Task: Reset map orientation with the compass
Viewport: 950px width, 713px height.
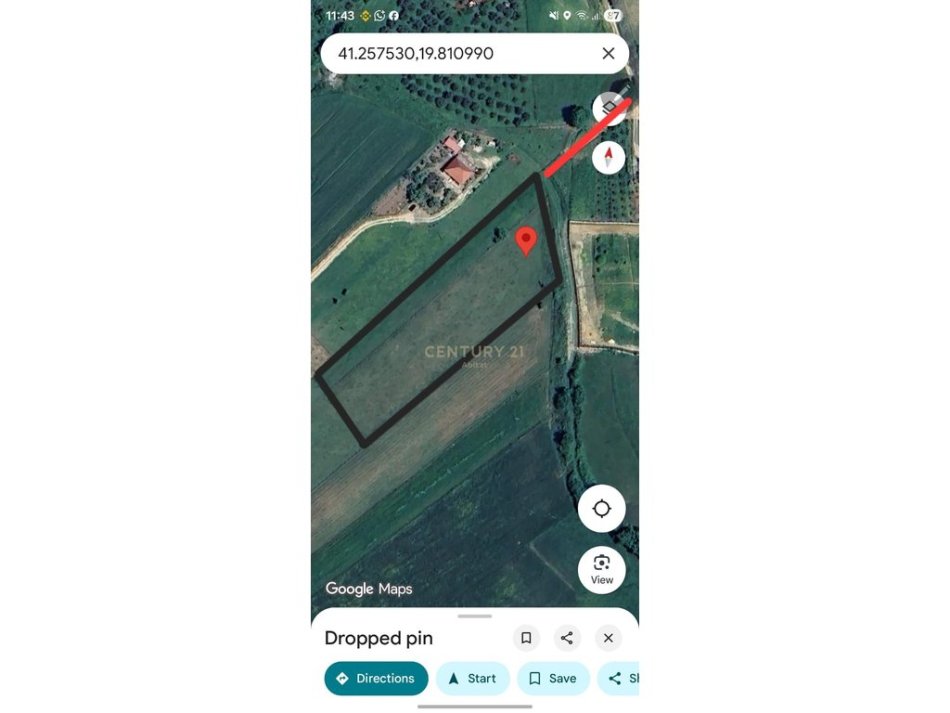Action: pyautogui.click(x=609, y=157)
